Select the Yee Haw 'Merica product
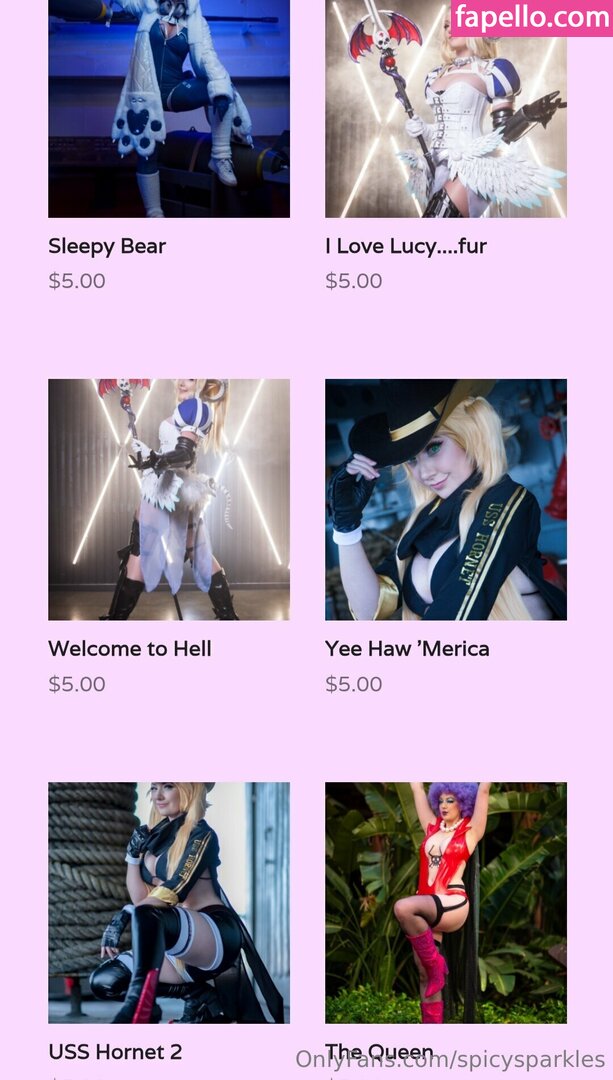The image size is (613, 1080). point(445,499)
